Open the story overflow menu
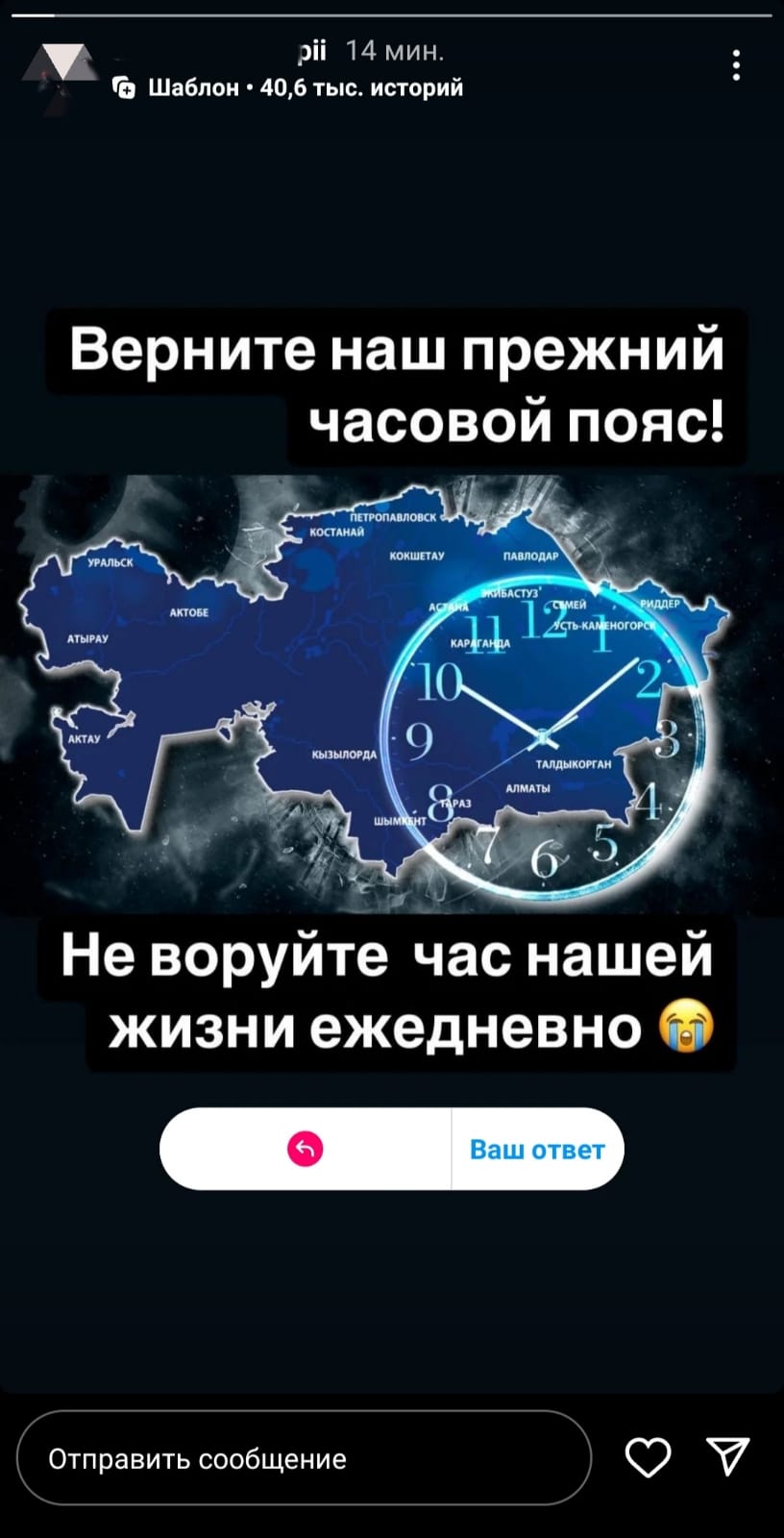 [736, 65]
